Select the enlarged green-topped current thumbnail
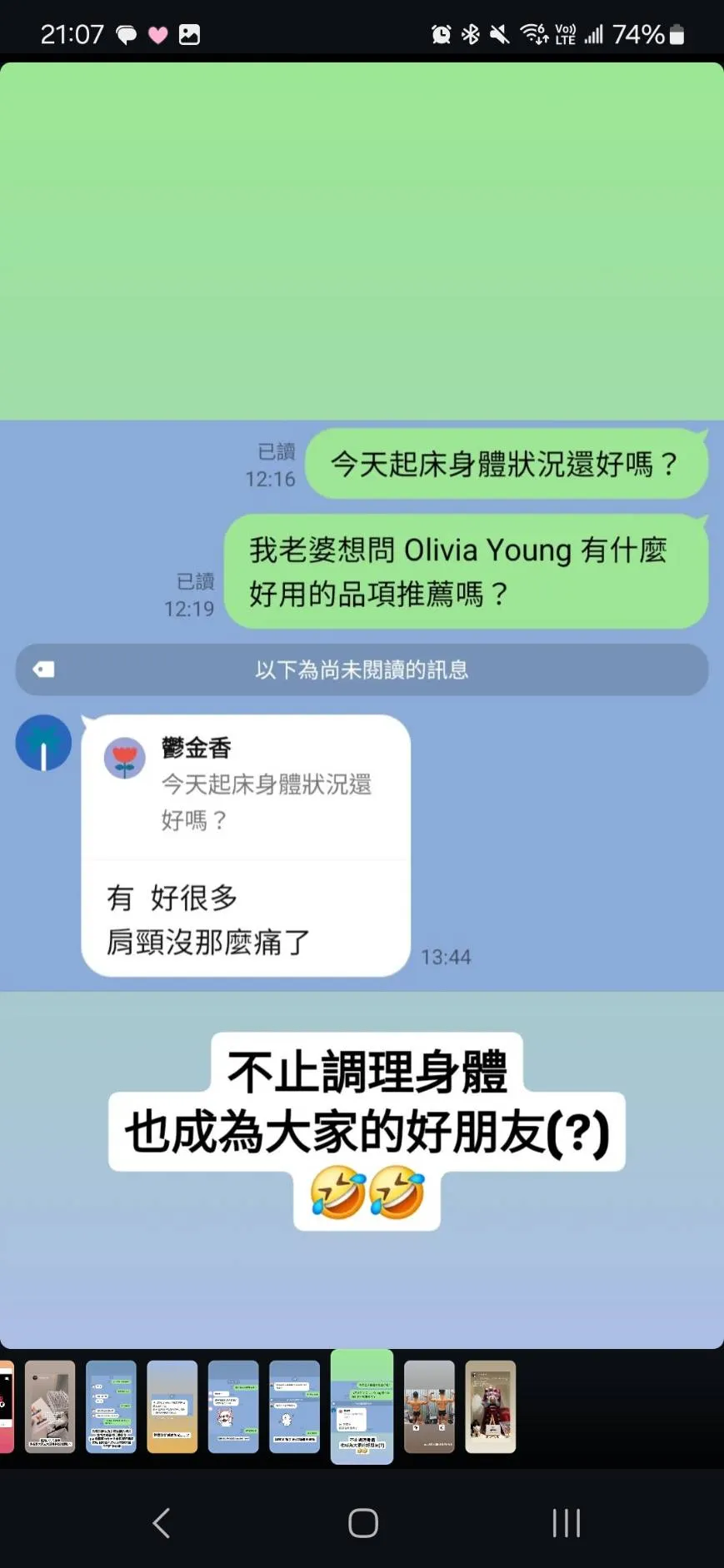This screenshot has height=1568, width=724. (x=362, y=1406)
